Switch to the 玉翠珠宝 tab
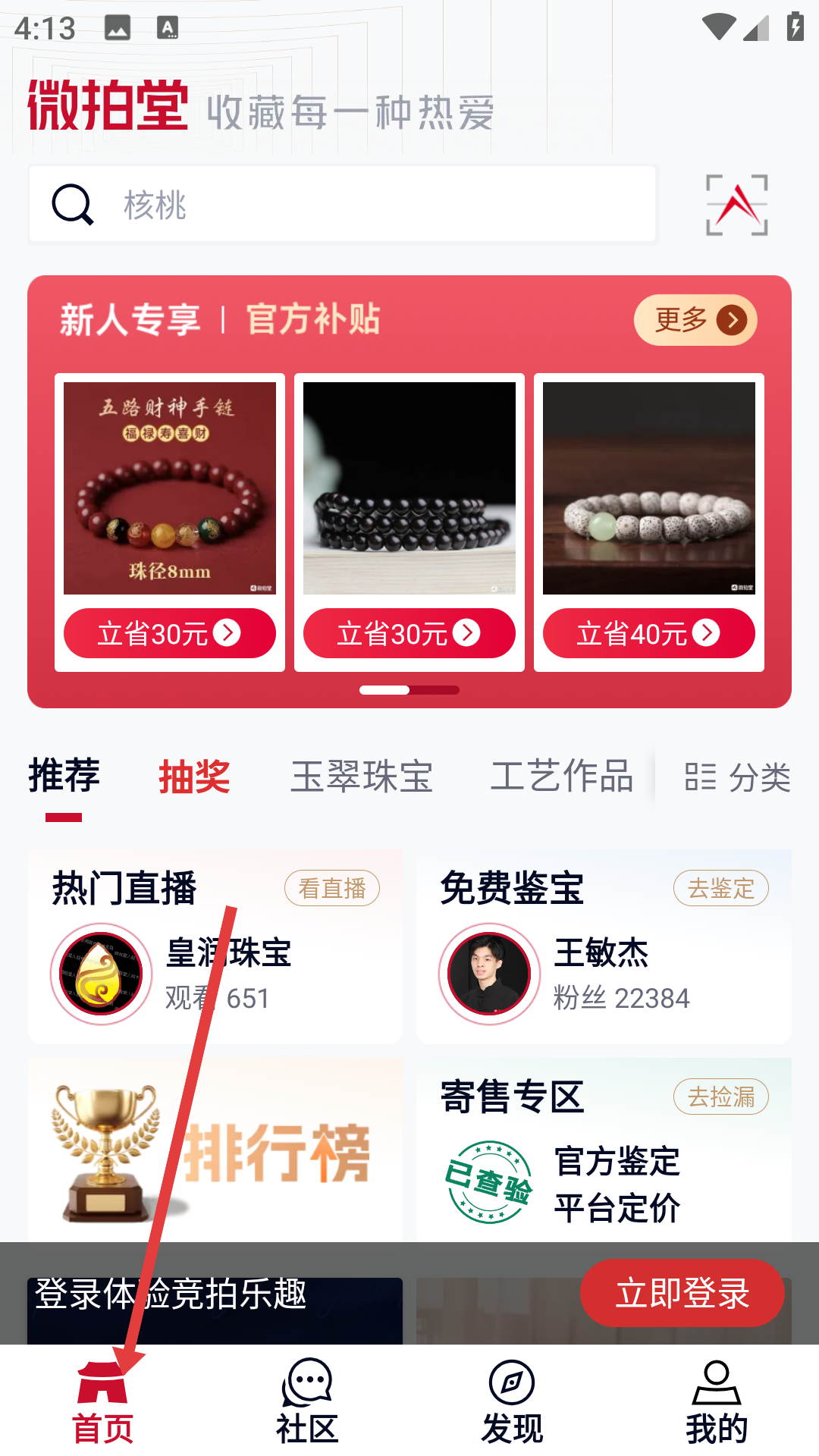The height and width of the screenshot is (1456, 819). pos(362,777)
